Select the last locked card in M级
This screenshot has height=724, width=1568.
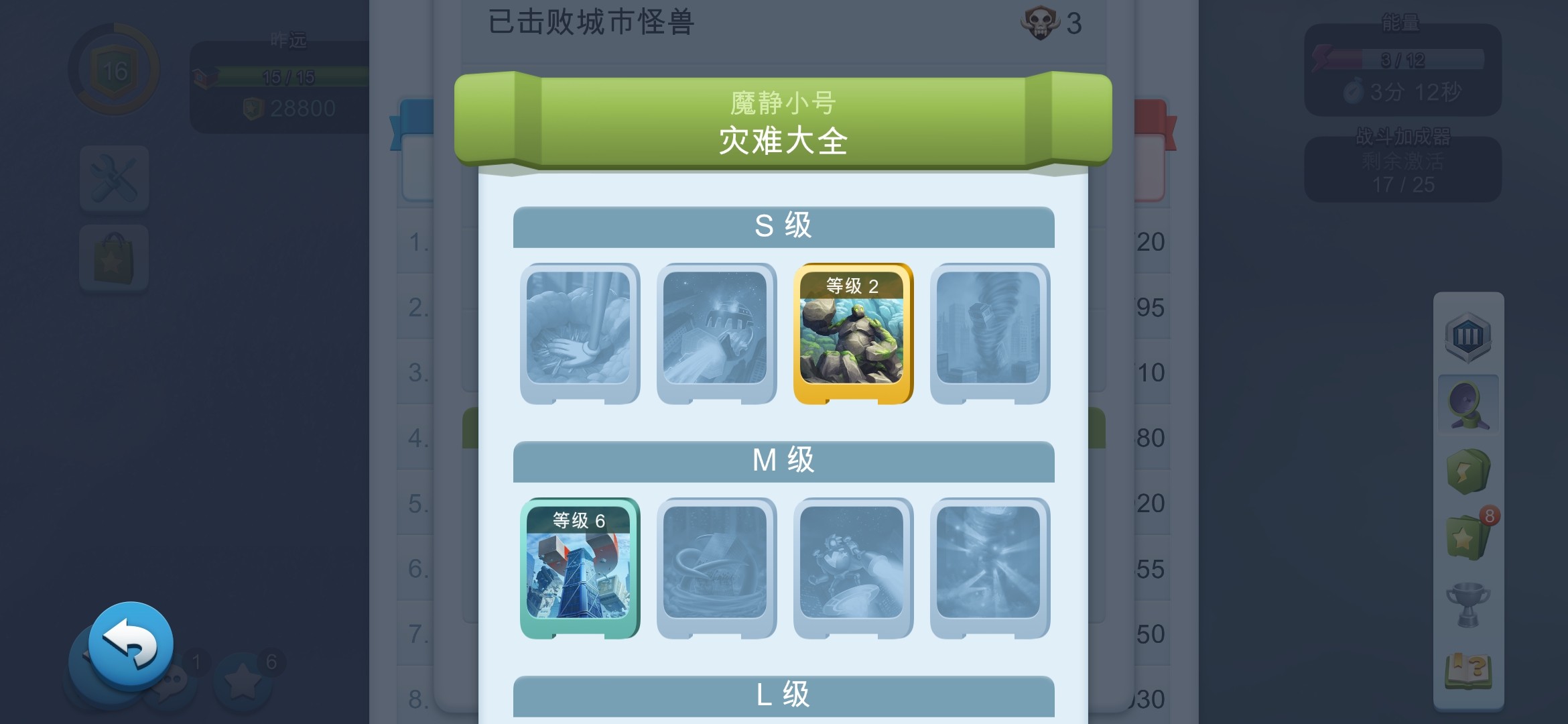[989, 567]
